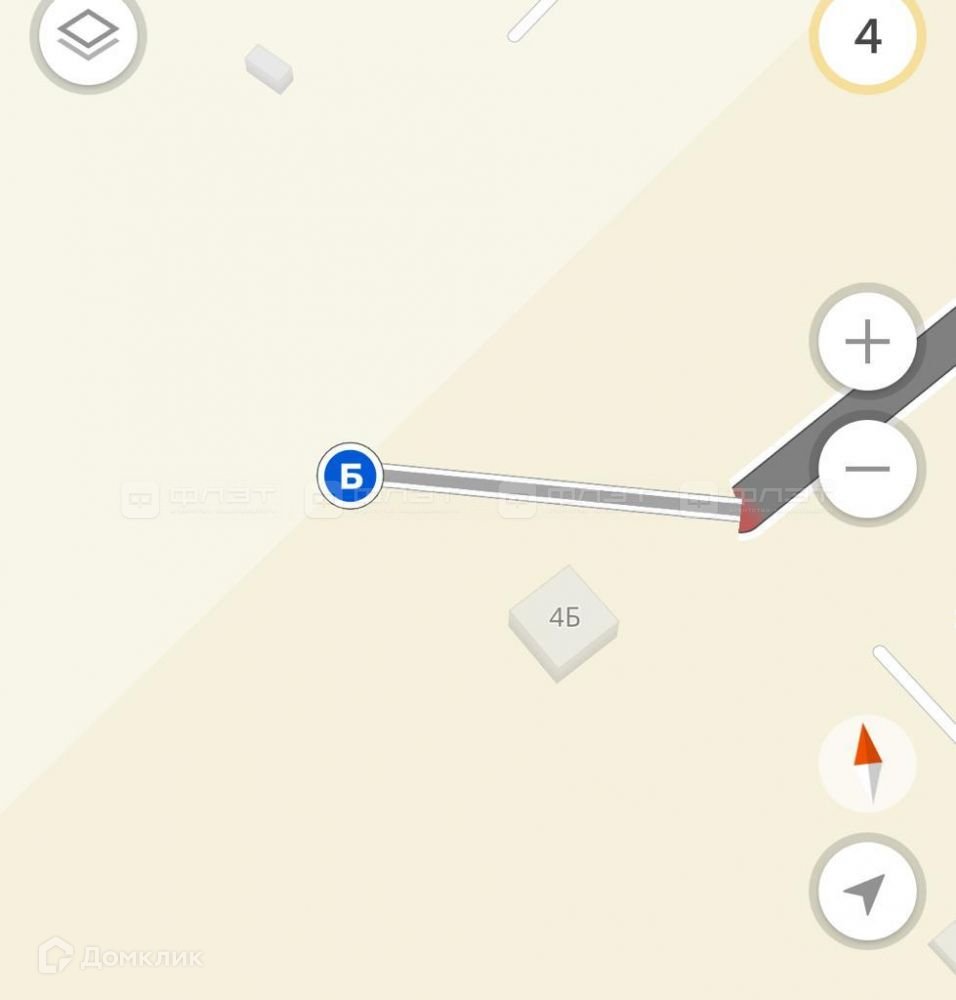Image resolution: width=956 pixels, height=1000 pixels.
Task: Open building 4Б on the map
Action: tap(564, 619)
